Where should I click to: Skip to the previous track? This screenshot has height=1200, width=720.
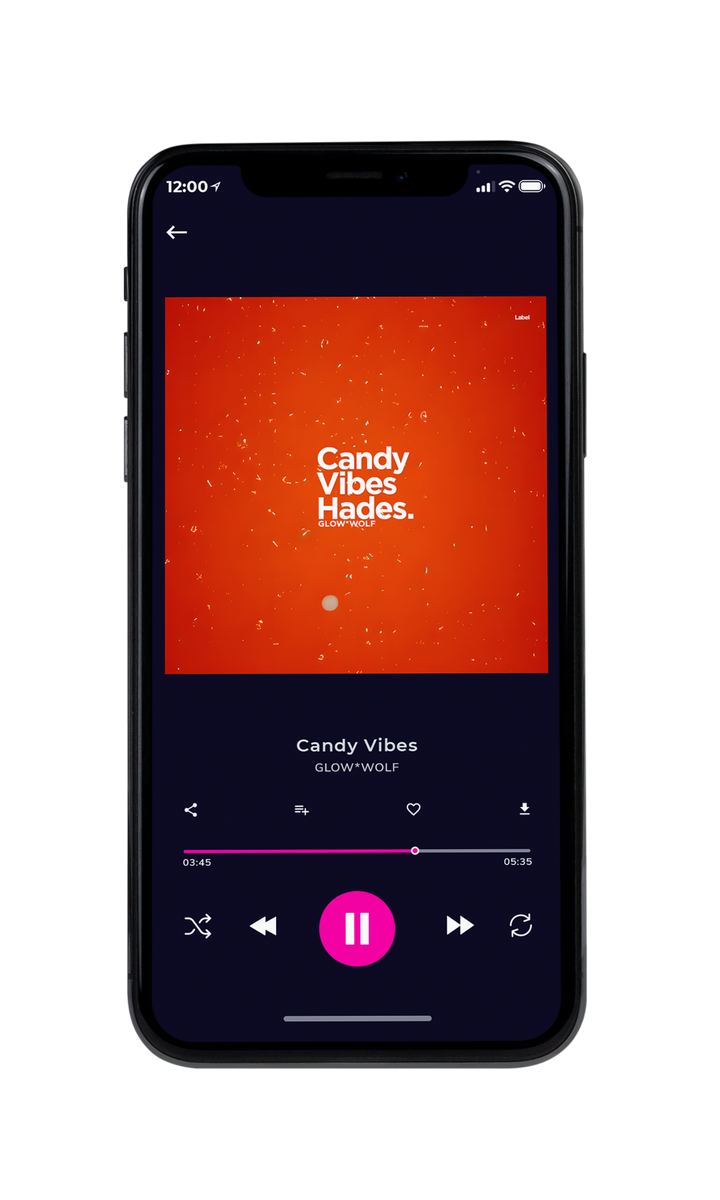pyautogui.click(x=263, y=926)
